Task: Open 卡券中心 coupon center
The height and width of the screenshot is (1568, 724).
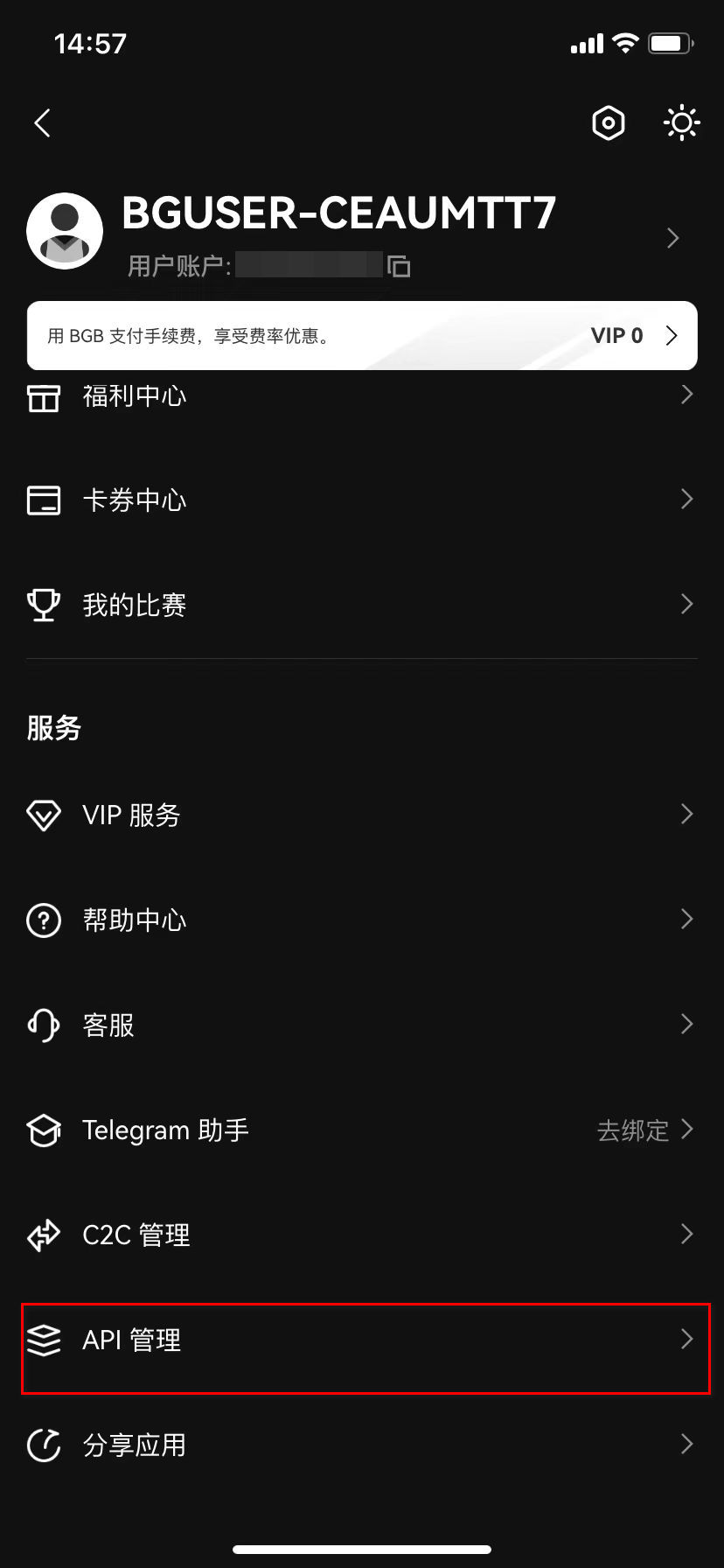Action: pyautogui.click(x=362, y=500)
